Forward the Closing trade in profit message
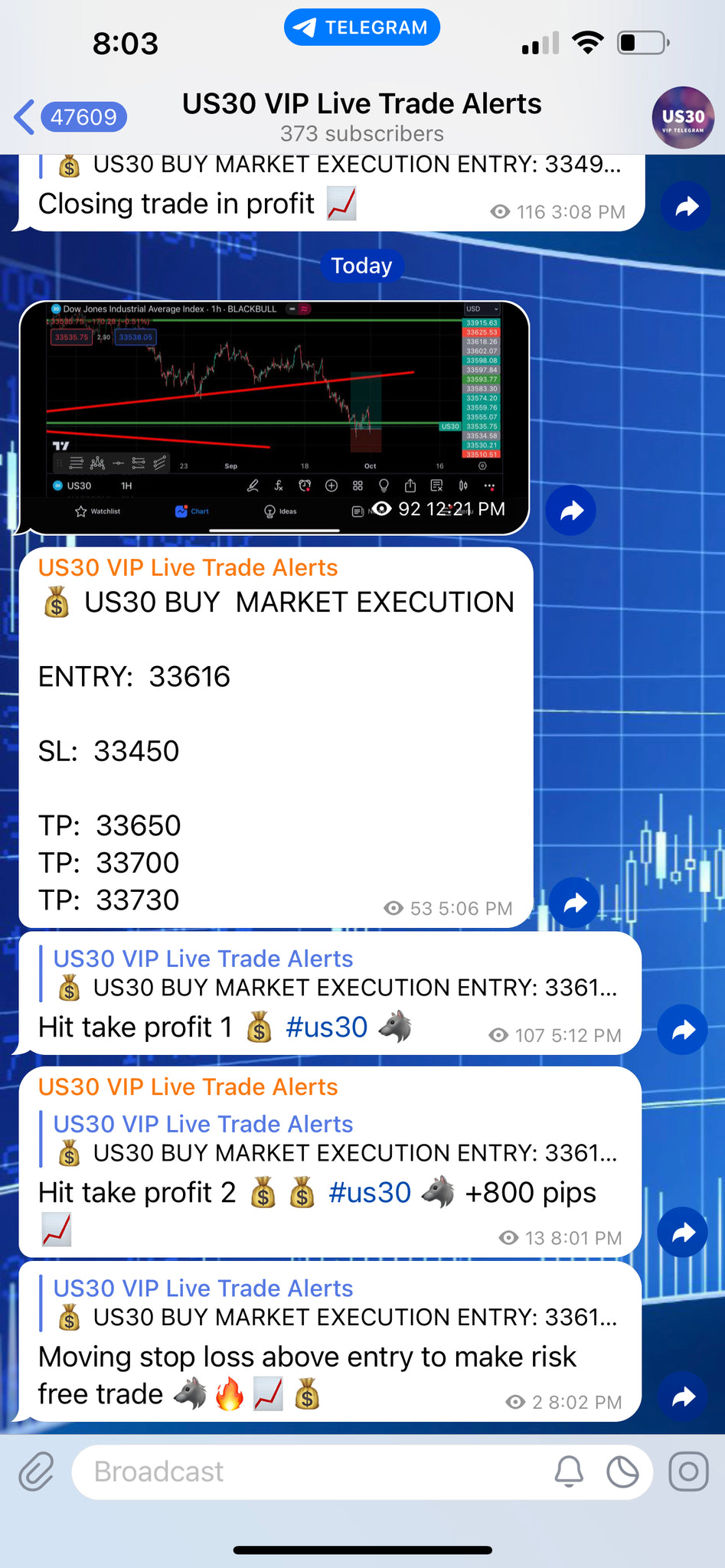Image resolution: width=725 pixels, height=1568 pixels. (x=687, y=206)
